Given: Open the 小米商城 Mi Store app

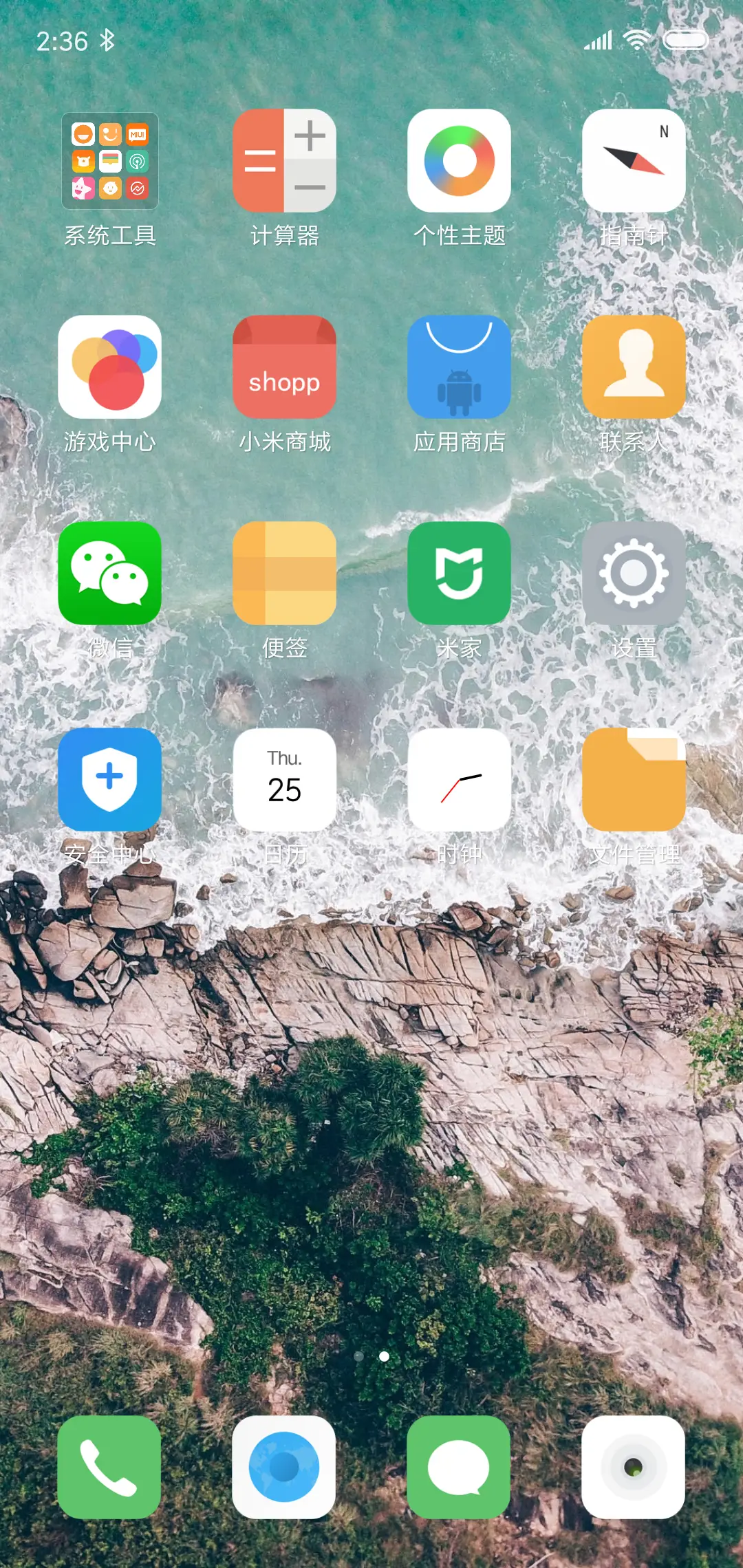Looking at the screenshot, I should coord(284,368).
